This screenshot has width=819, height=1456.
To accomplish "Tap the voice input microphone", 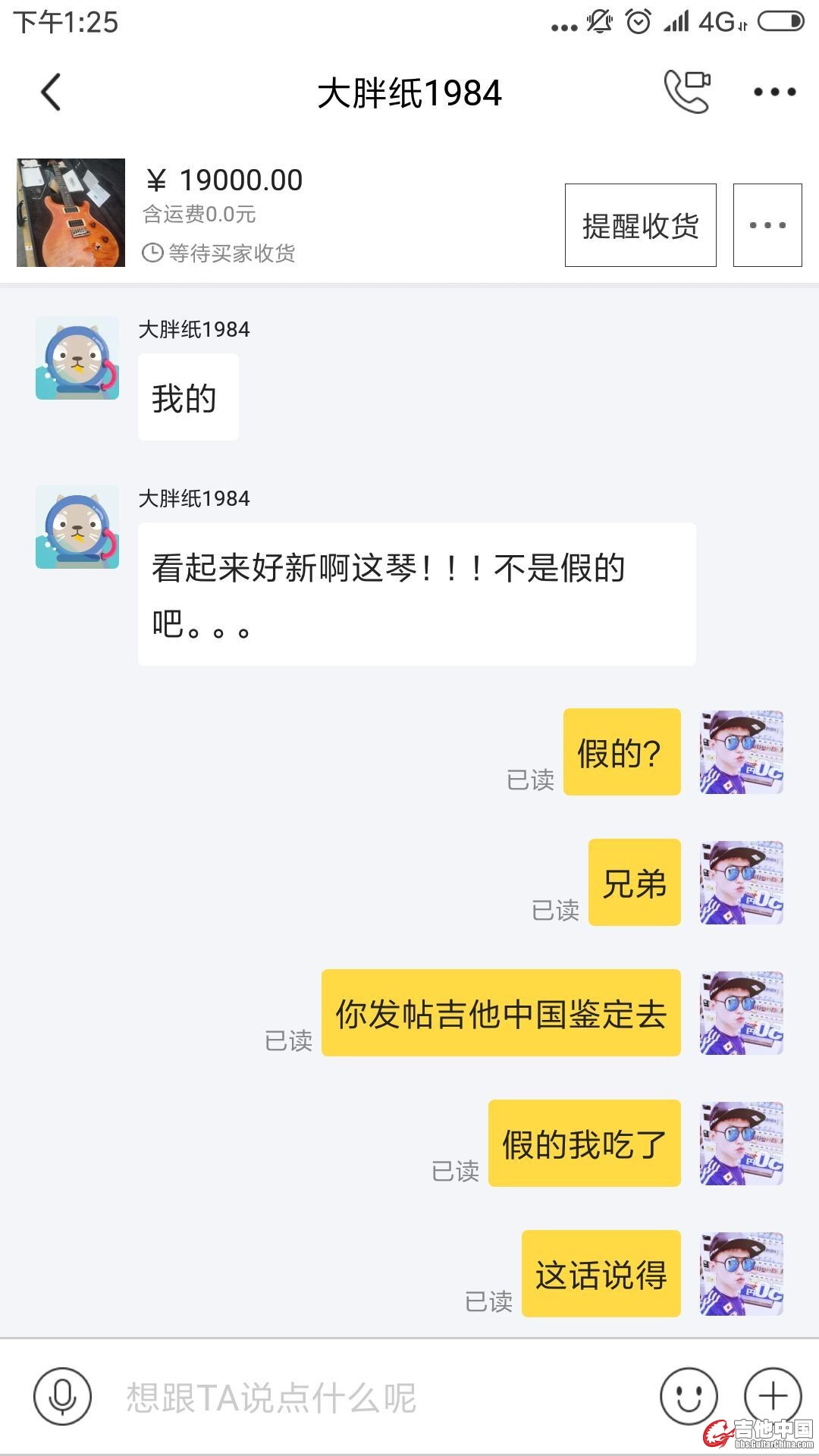I will click(x=62, y=1396).
